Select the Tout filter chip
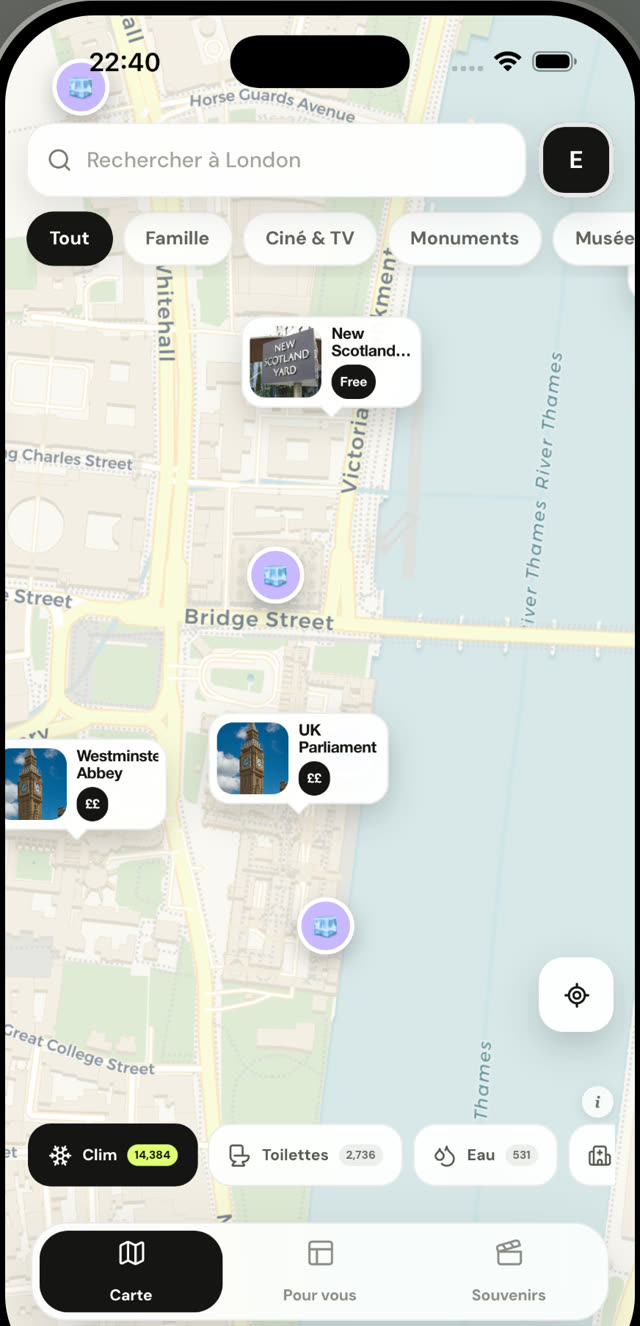 69,238
